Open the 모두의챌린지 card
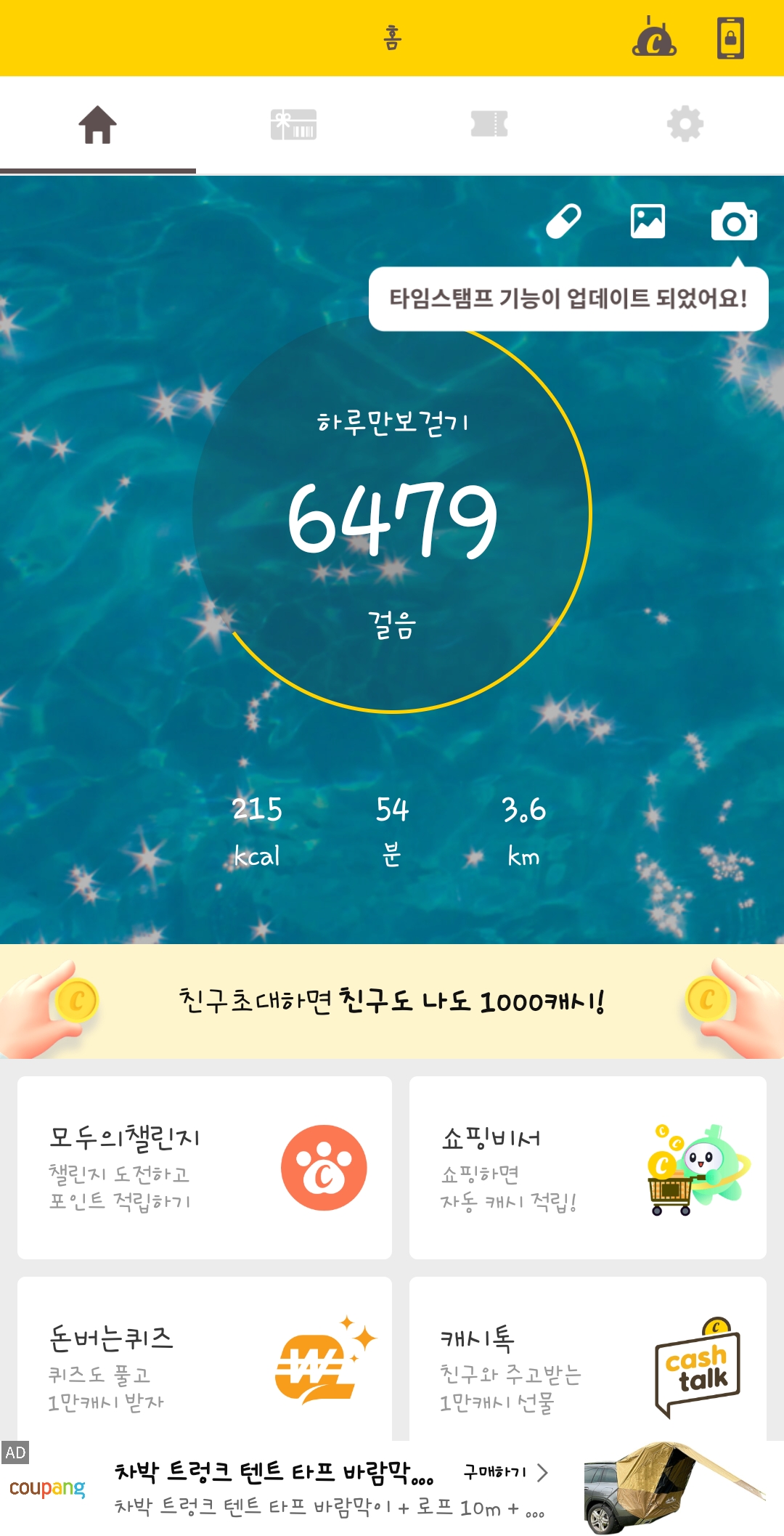 click(x=205, y=1167)
